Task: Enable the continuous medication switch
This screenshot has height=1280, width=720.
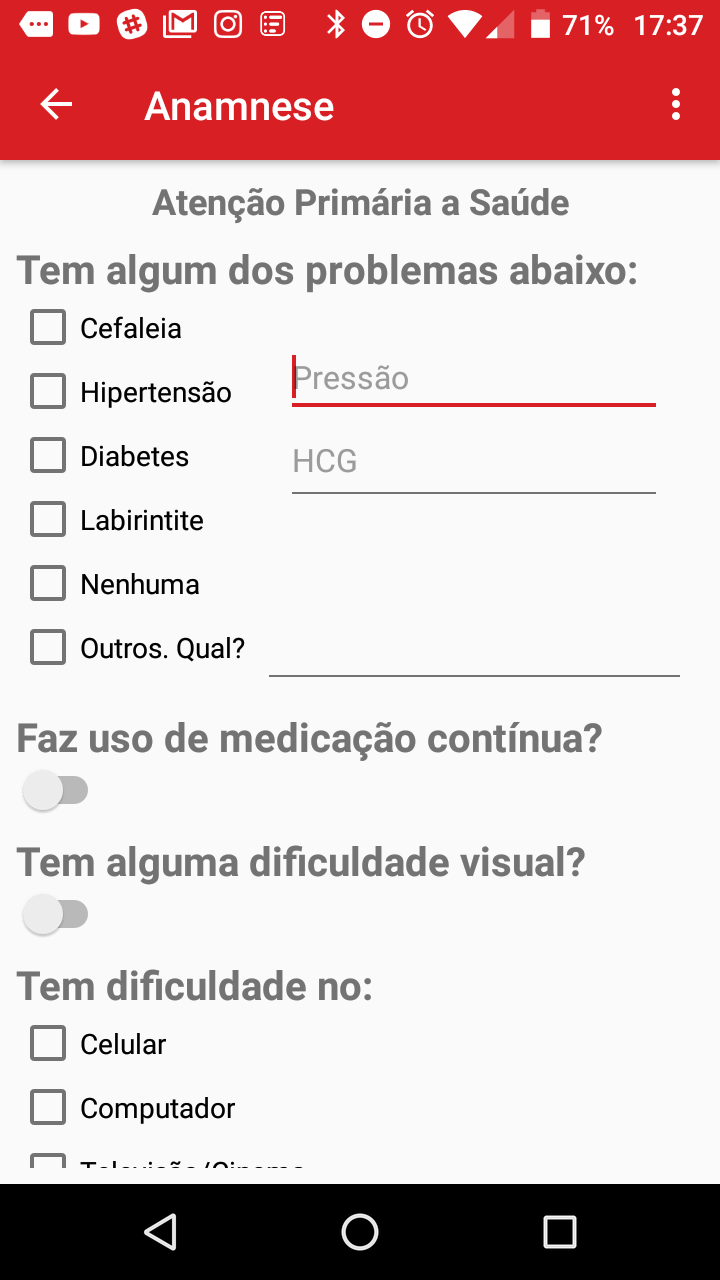Action: tap(56, 791)
